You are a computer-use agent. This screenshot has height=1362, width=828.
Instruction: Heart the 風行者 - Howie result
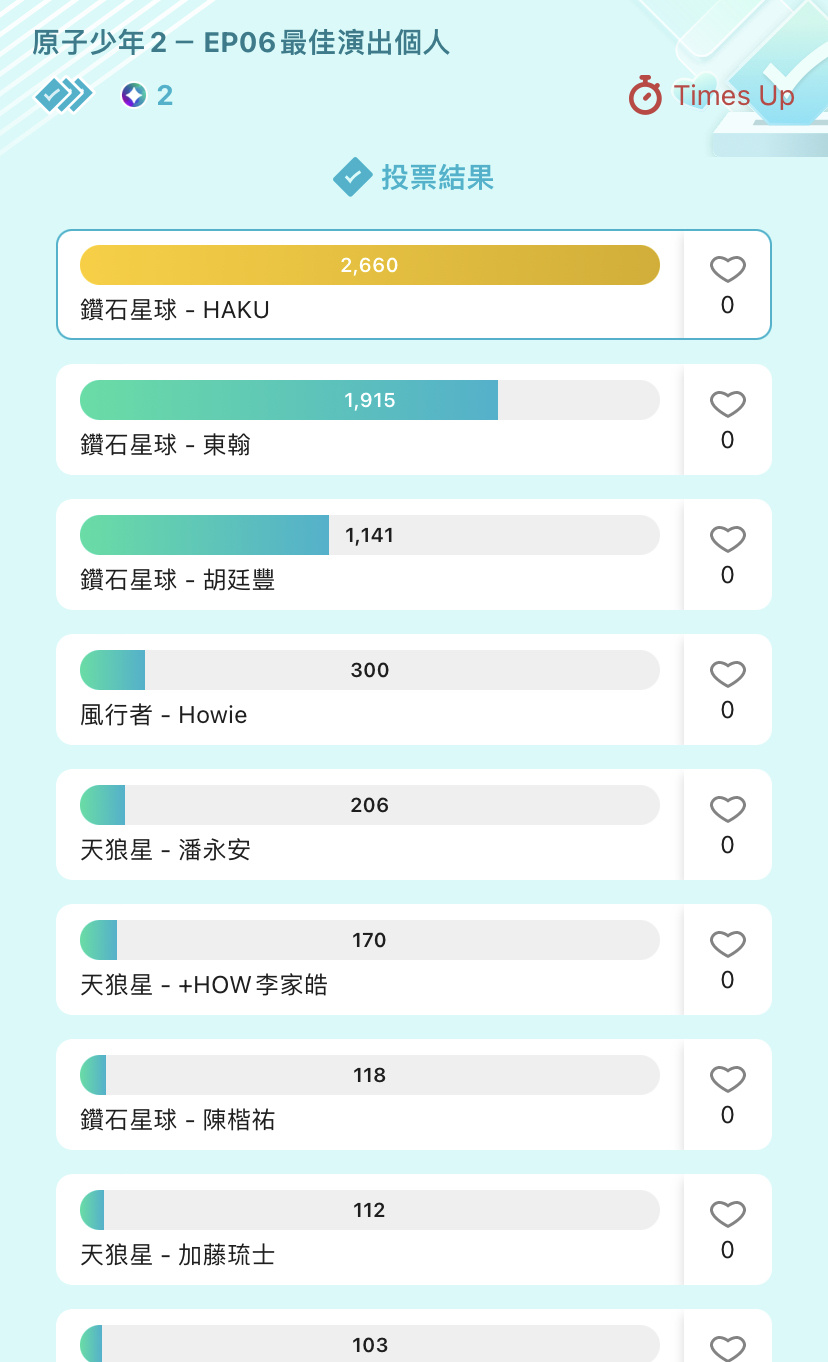pyautogui.click(x=727, y=675)
